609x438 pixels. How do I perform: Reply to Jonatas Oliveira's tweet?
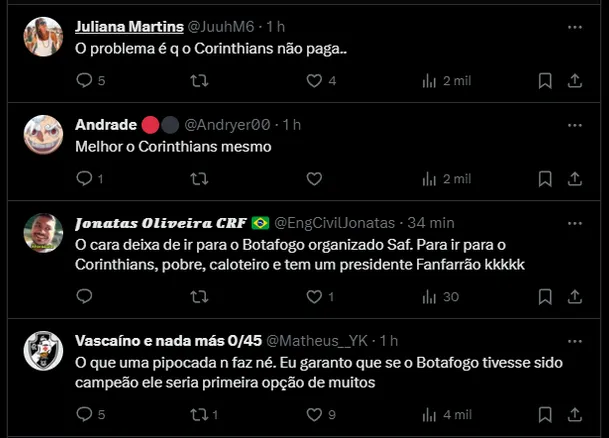click(84, 296)
